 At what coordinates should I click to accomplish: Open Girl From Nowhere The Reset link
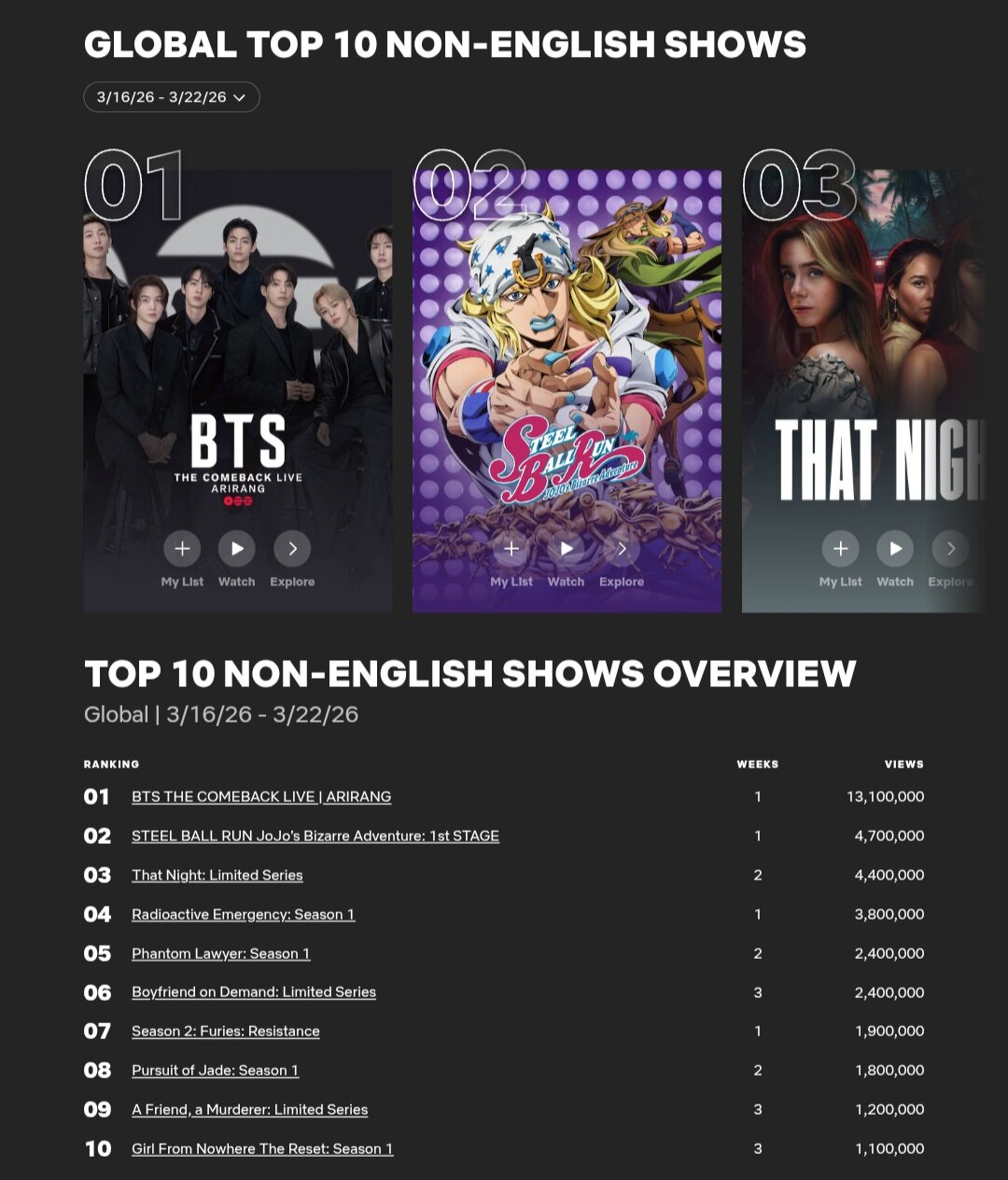(262, 1148)
